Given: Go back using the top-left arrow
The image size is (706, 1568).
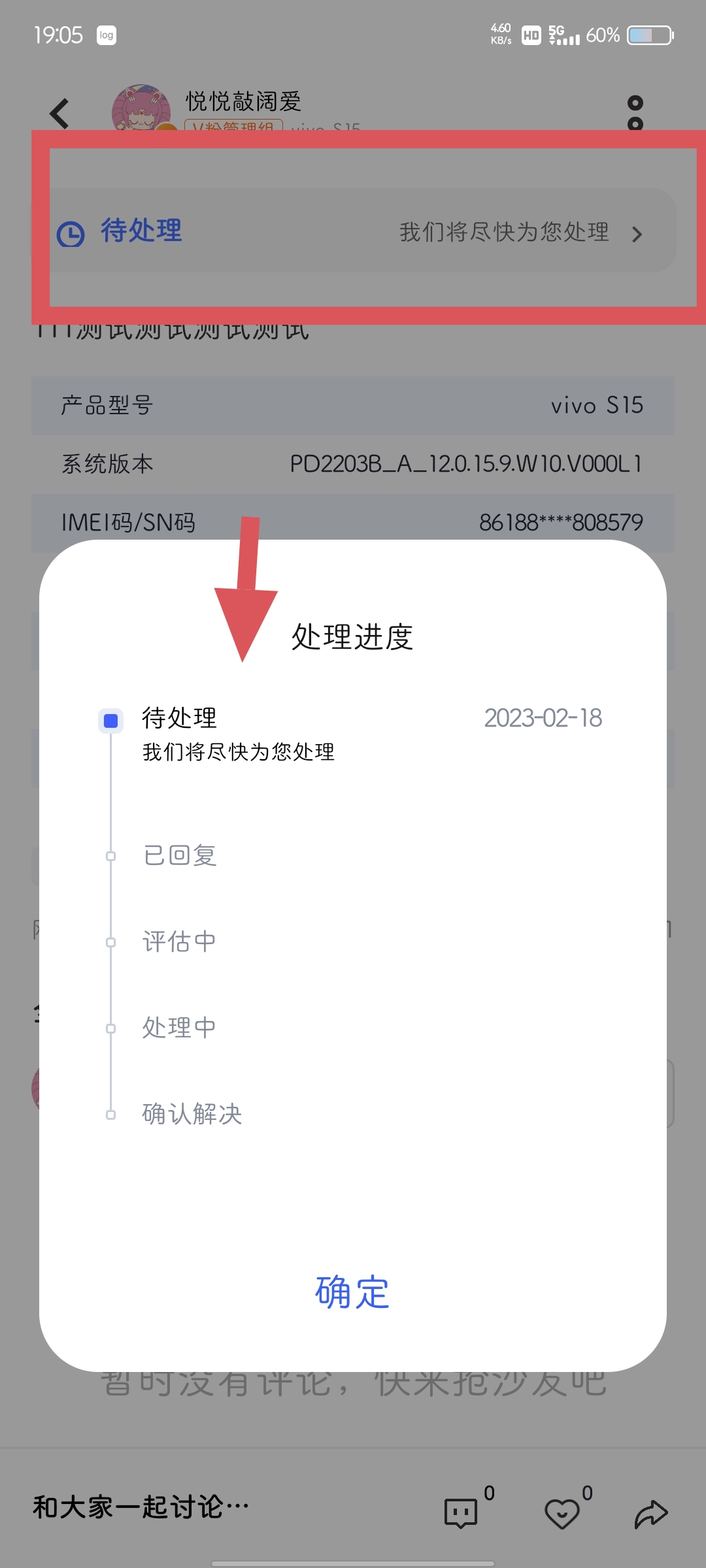Looking at the screenshot, I should (60, 114).
